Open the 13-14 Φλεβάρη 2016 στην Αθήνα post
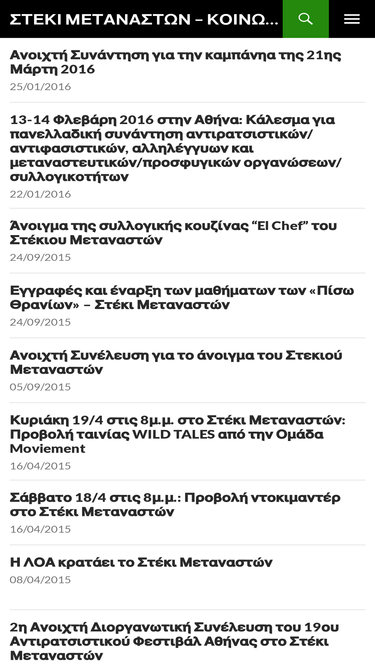This screenshot has height=667, width=375. coord(176,148)
